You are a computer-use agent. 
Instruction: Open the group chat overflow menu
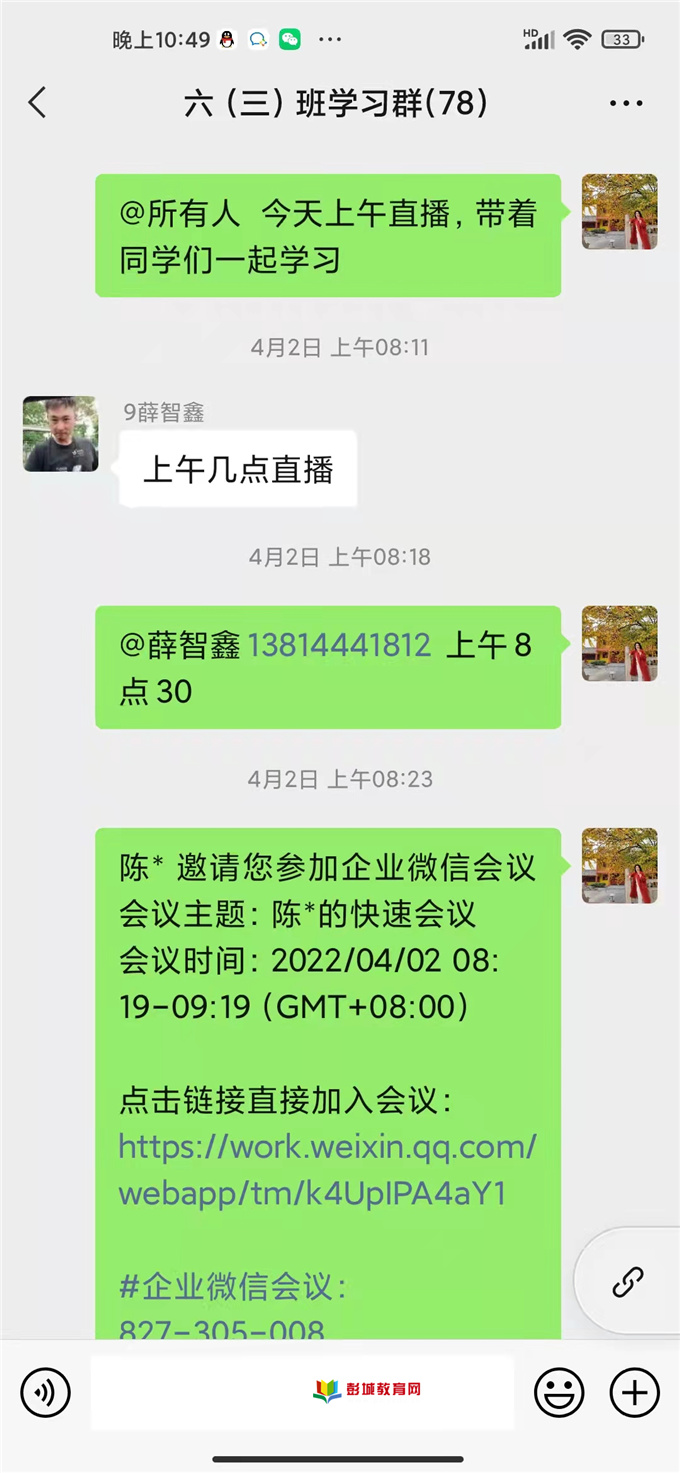tap(626, 103)
